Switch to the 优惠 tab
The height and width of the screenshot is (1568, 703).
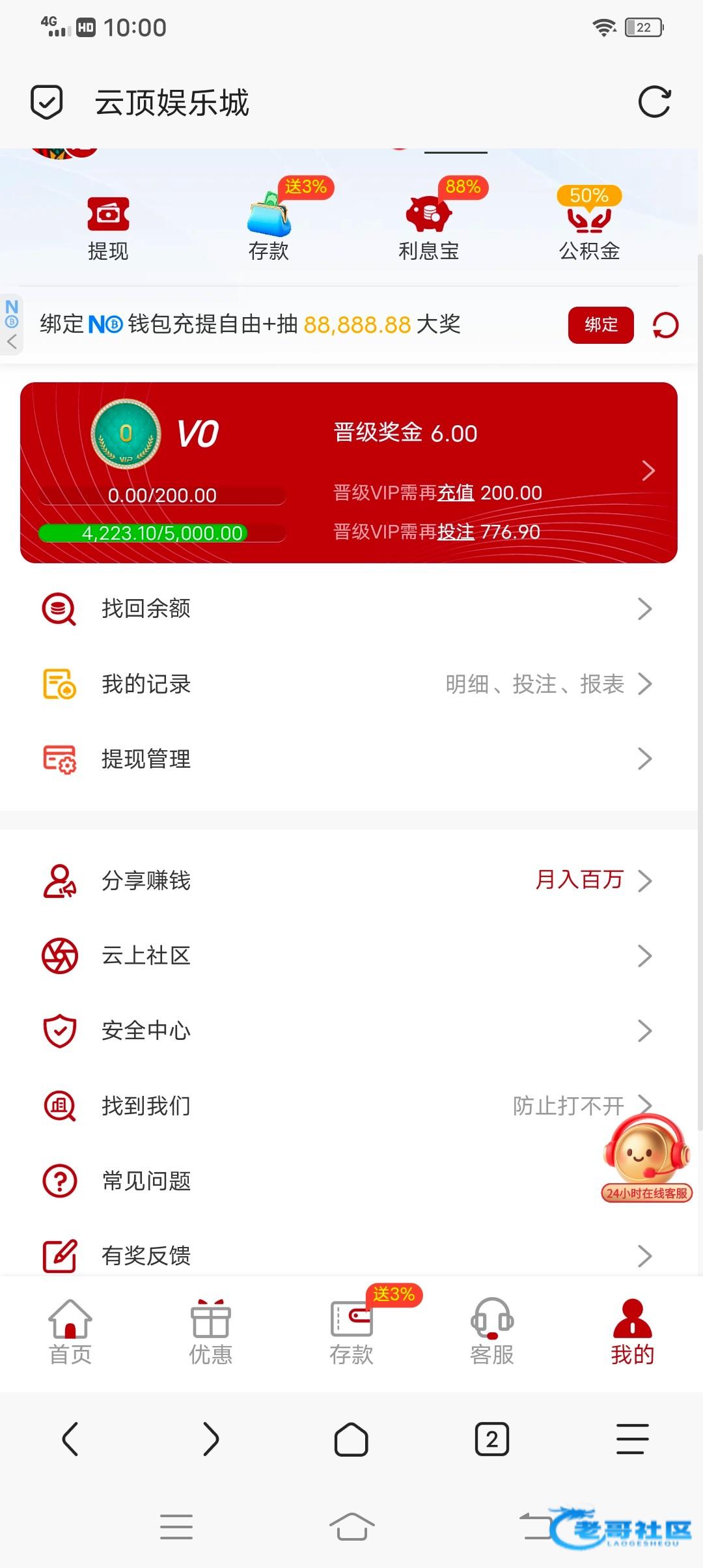point(210,1332)
